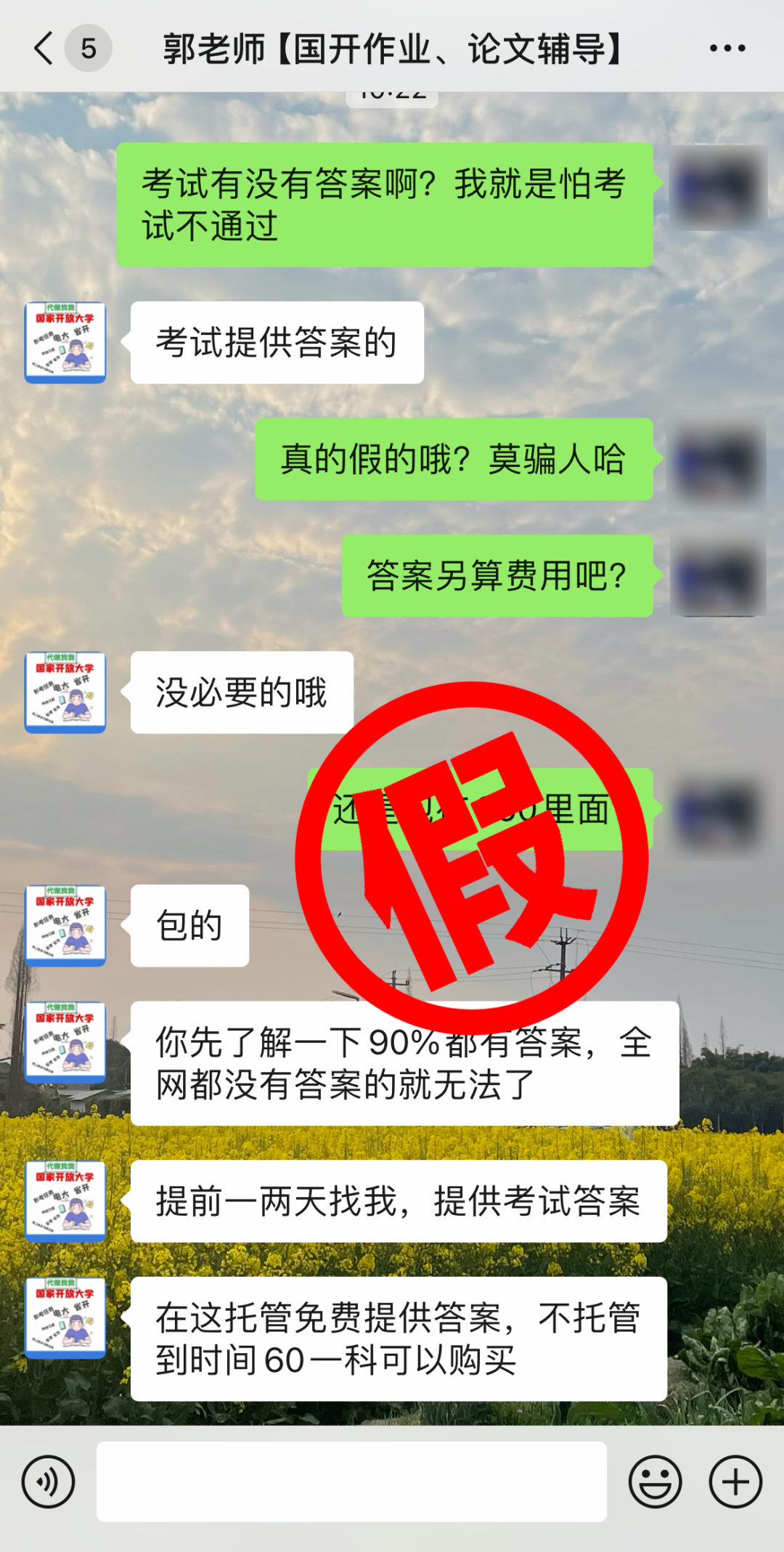This screenshot has width=784, height=1552.
Task: Select the message 在这托管免费提供答案
Action: coord(399,1340)
